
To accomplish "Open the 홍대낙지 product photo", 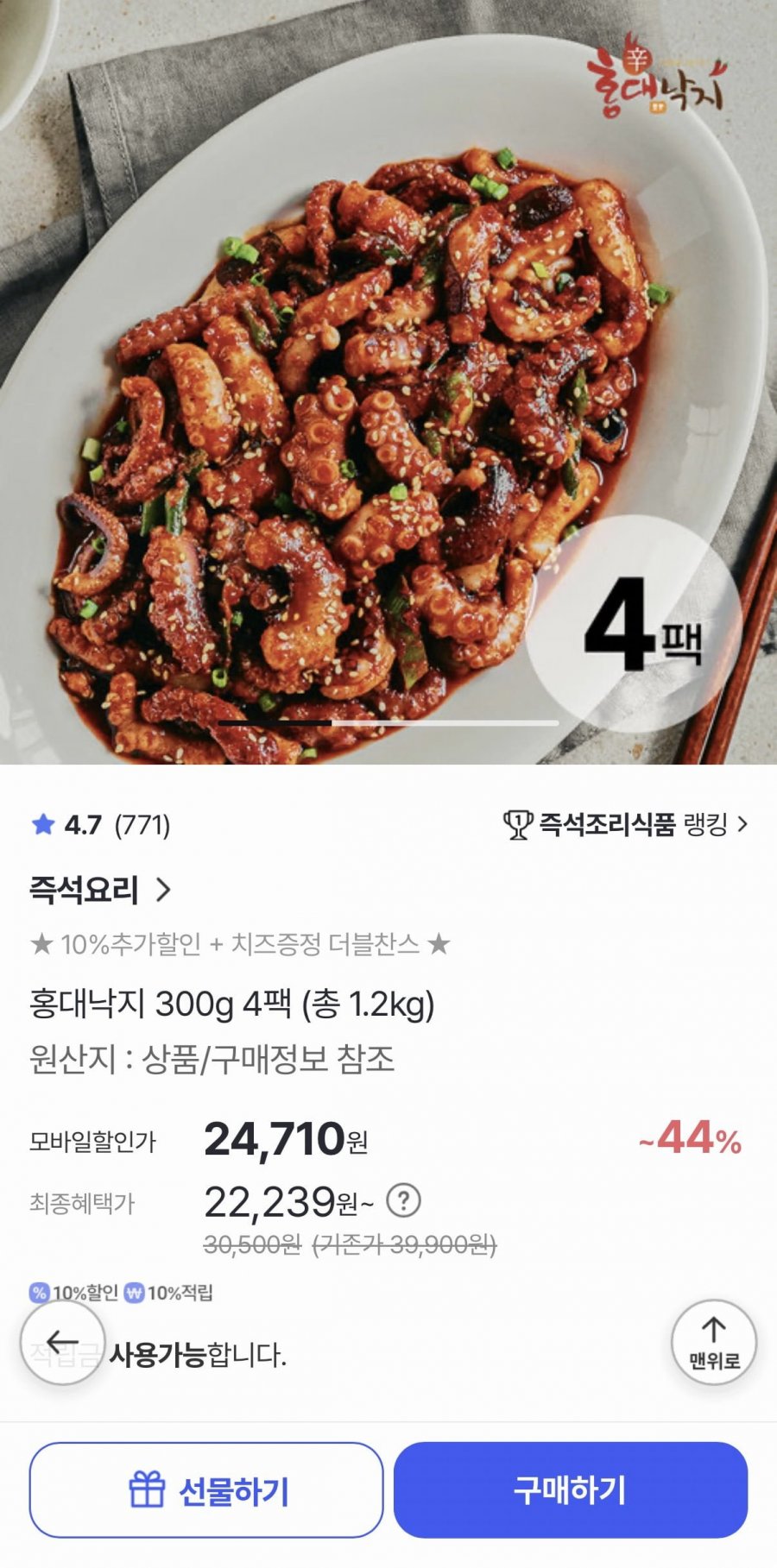I will click(388, 380).
